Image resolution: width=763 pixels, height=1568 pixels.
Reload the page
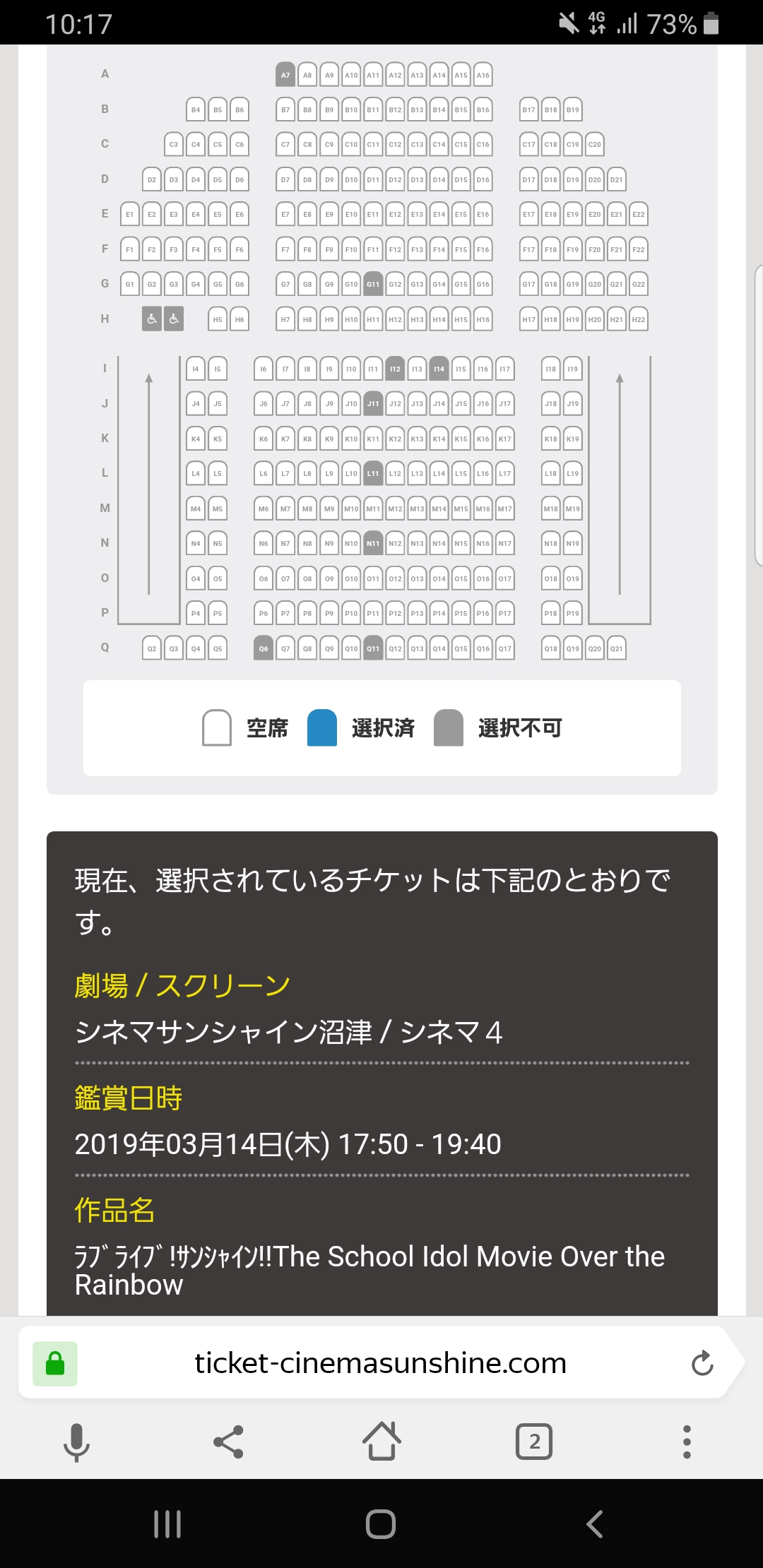[702, 1363]
